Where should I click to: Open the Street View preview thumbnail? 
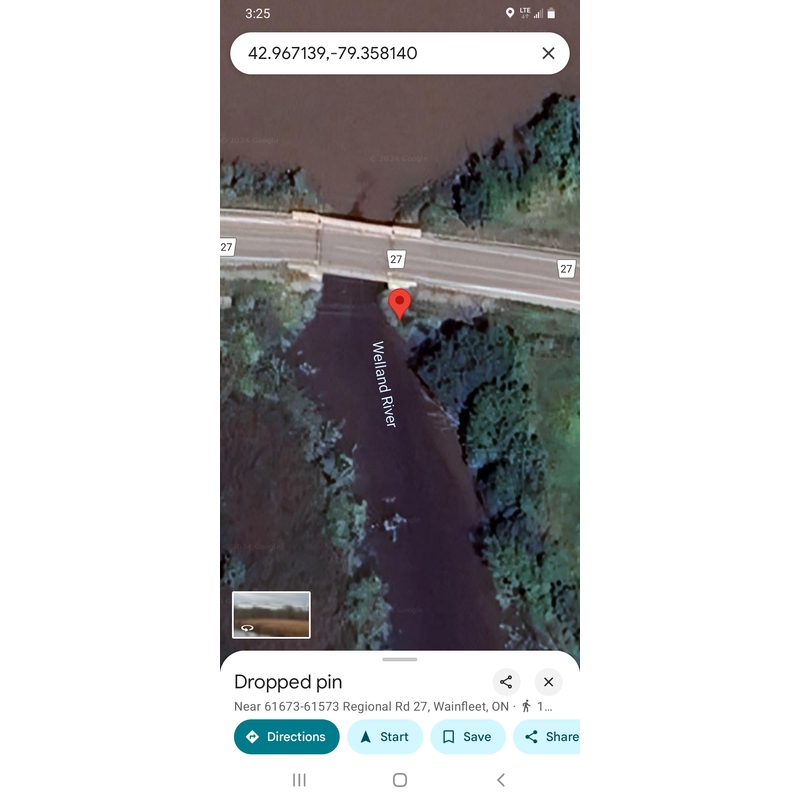271,614
